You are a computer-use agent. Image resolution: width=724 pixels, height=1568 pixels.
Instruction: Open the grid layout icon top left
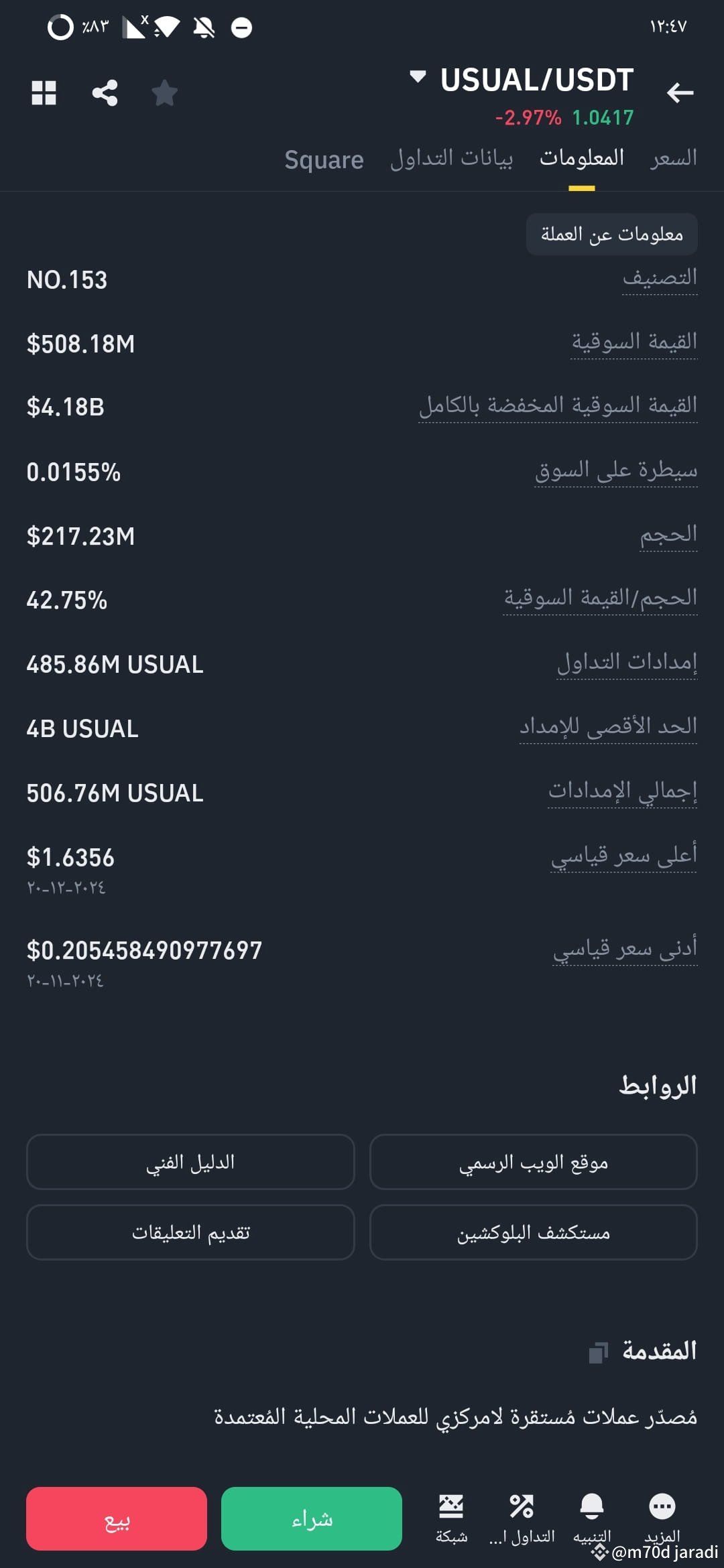point(44,93)
